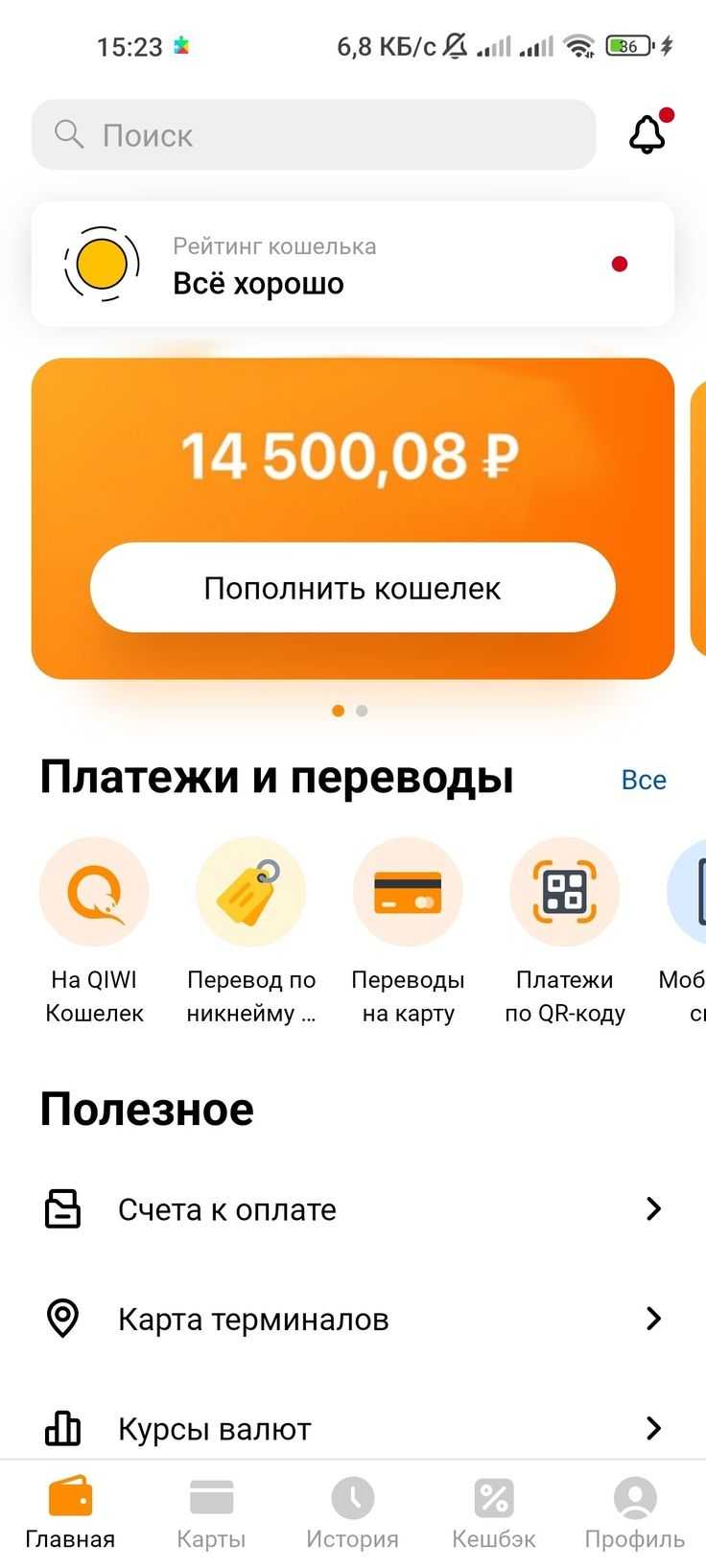Select the second balance carousel dot
This screenshot has width=706, height=1568.
(361, 711)
